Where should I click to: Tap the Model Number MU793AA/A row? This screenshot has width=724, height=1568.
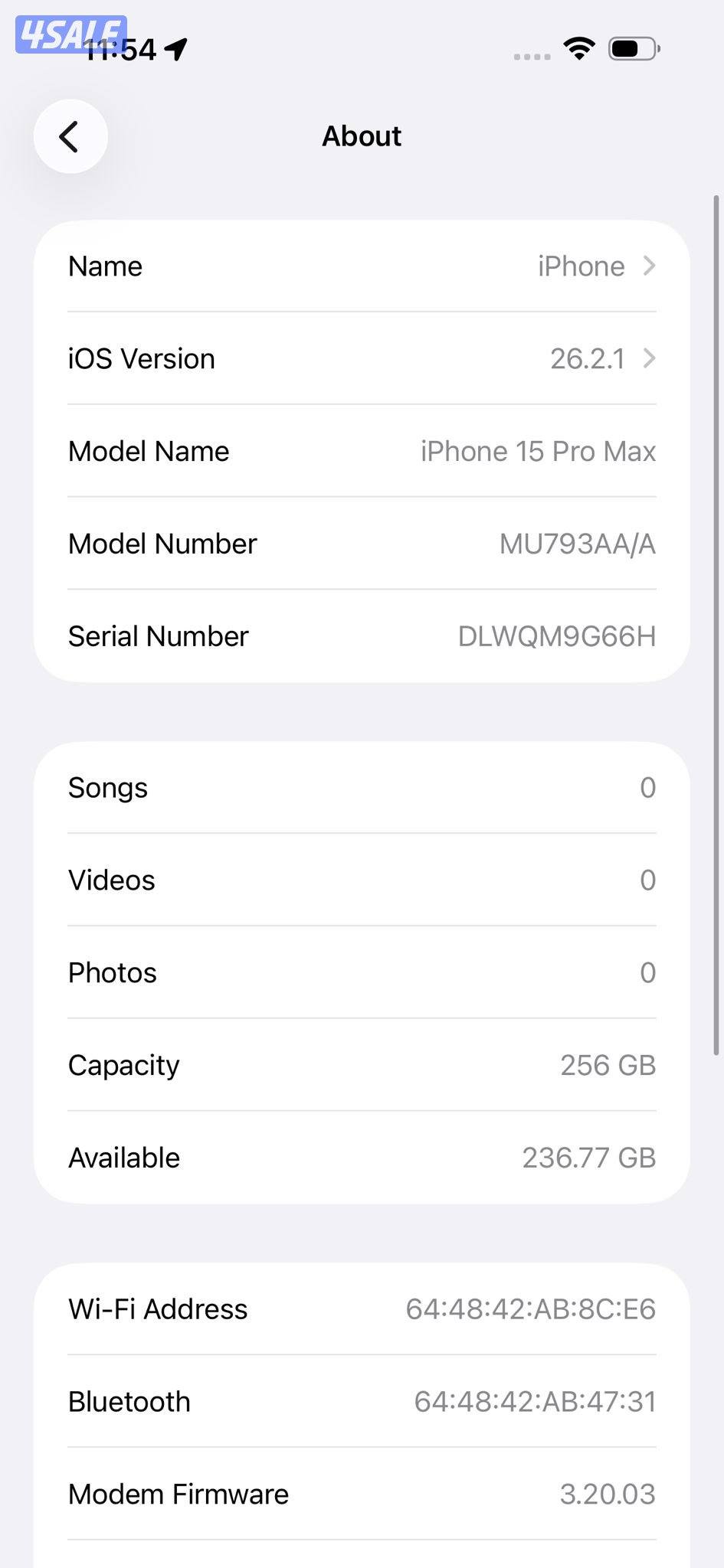click(362, 544)
